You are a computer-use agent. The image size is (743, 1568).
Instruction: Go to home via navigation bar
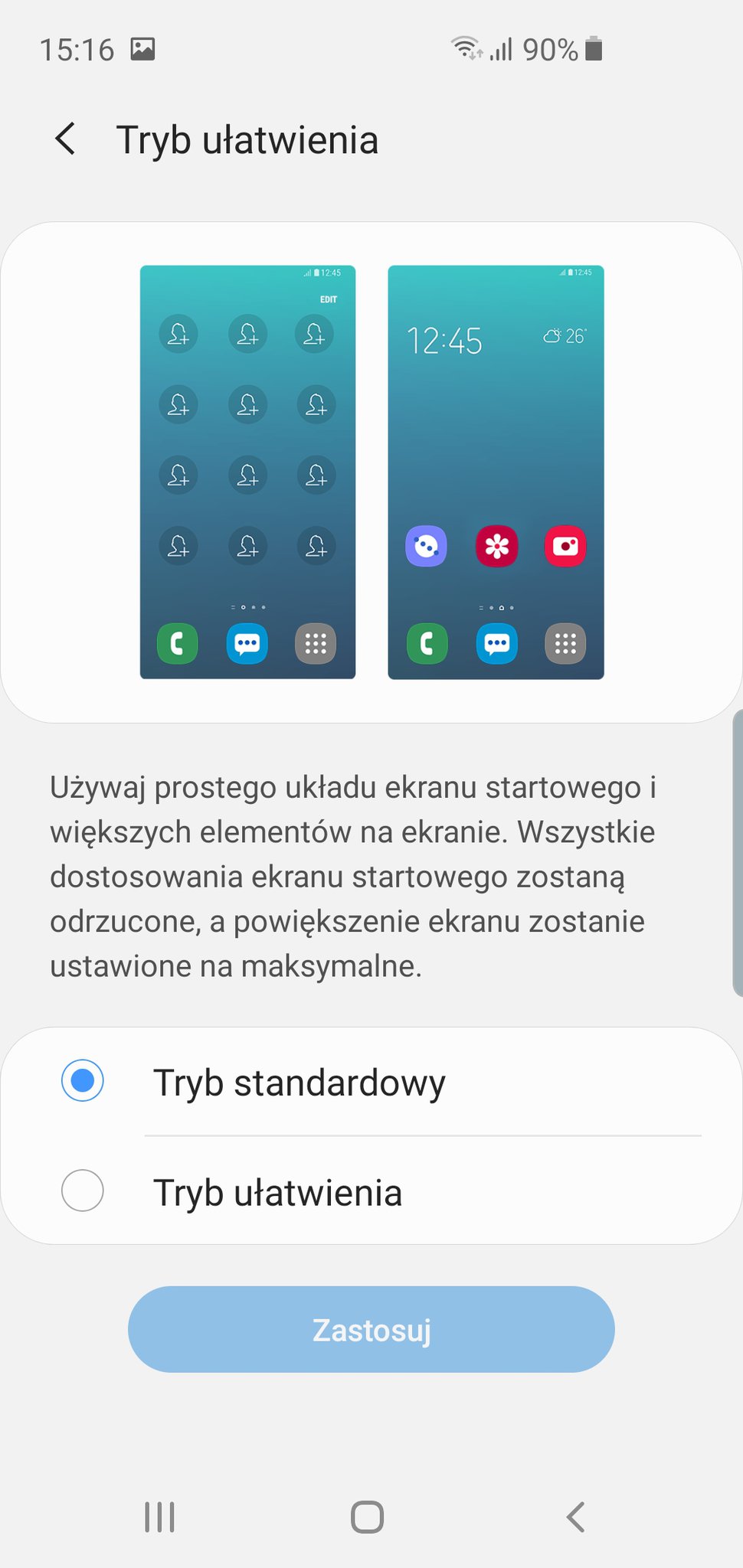pyautogui.click(x=367, y=1516)
